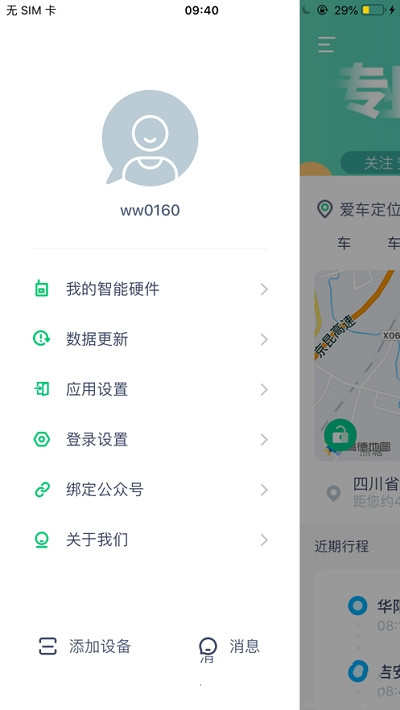This screenshot has width=400, height=710.
Task: Open 数据更新 row
Action: pyautogui.click(x=150, y=339)
